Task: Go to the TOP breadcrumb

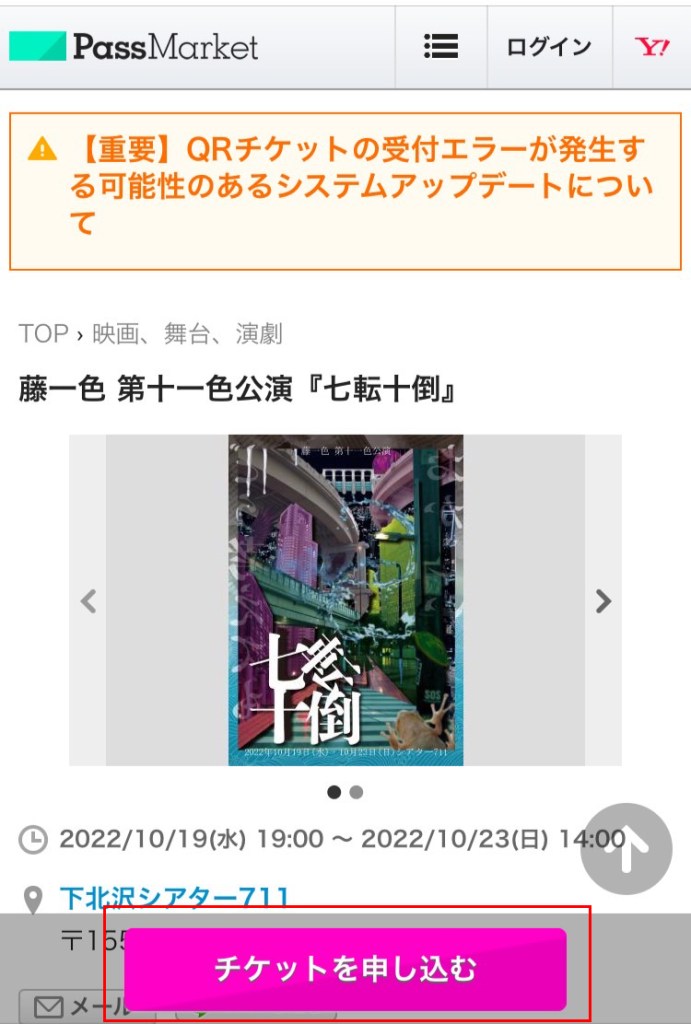Action: [x=43, y=334]
